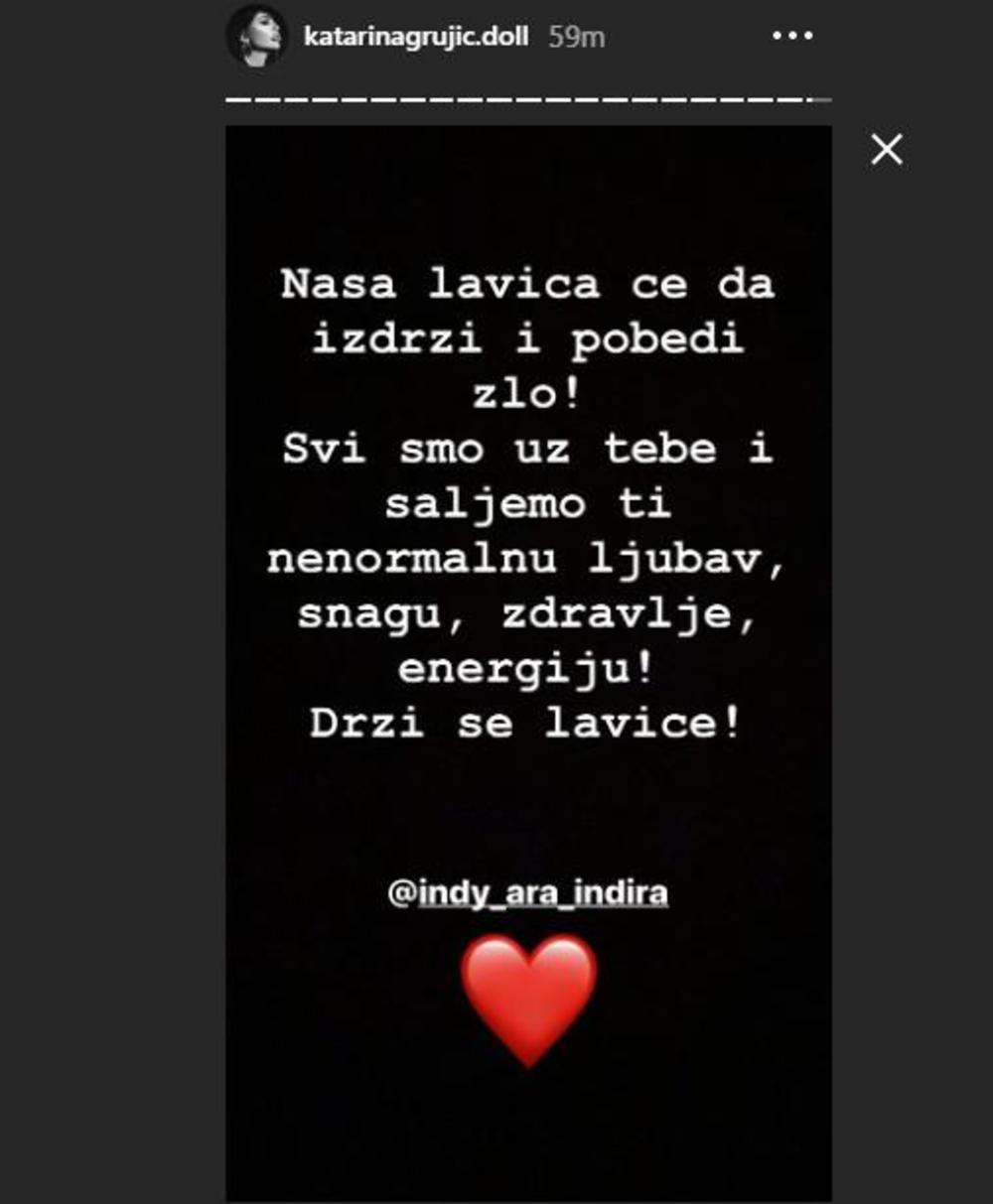Open the three-dot story options menu

coord(792,37)
